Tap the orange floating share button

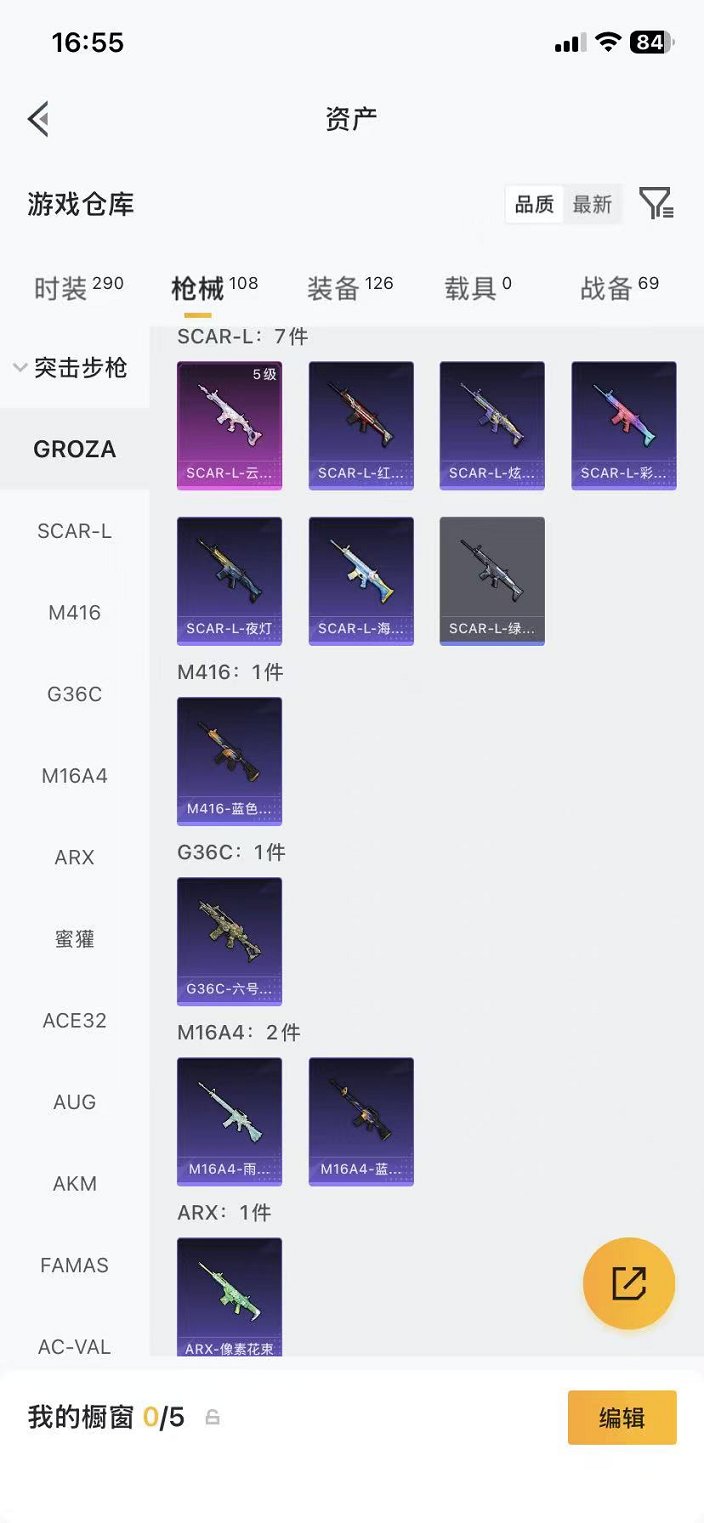point(629,1283)
